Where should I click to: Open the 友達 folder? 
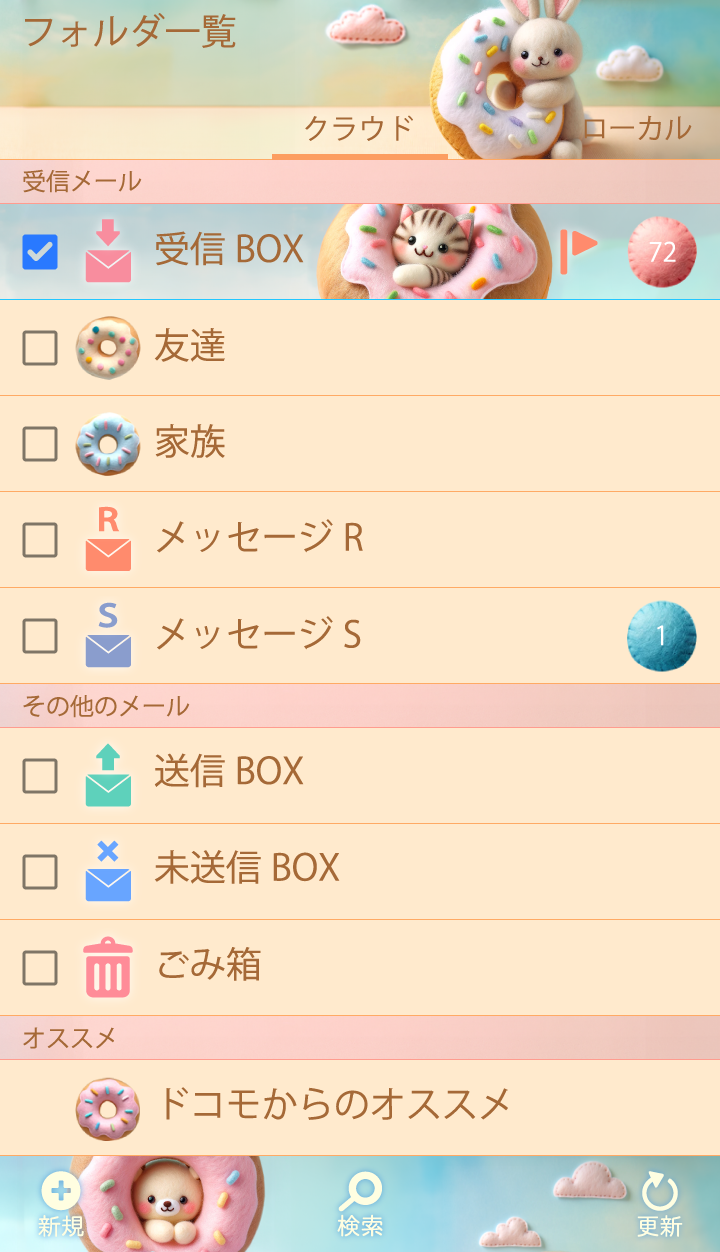coord(190,346)
